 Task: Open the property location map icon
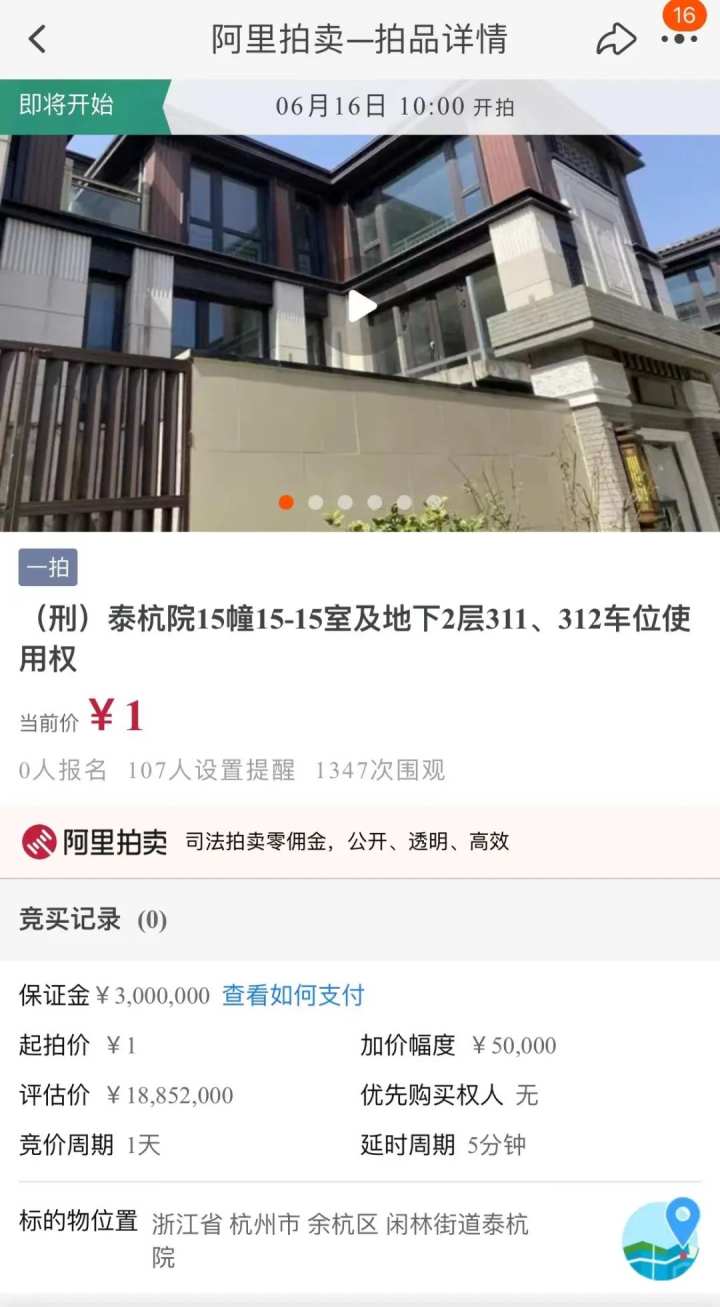661,1240
